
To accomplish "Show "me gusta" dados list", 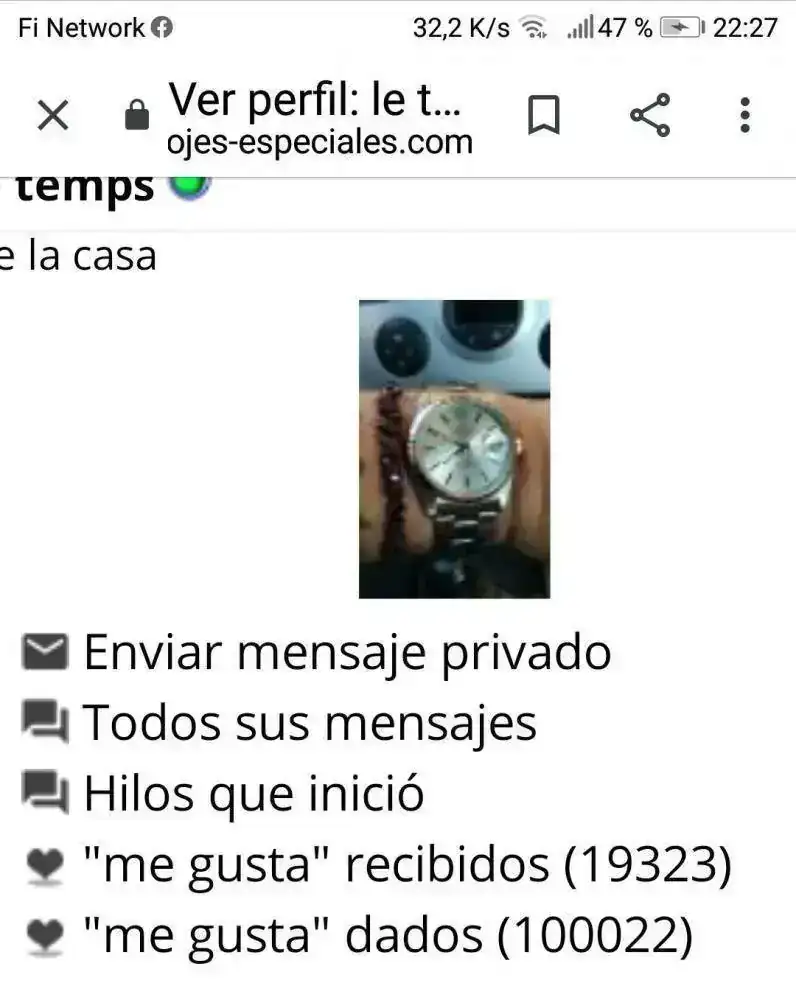I will click(387, 936).
